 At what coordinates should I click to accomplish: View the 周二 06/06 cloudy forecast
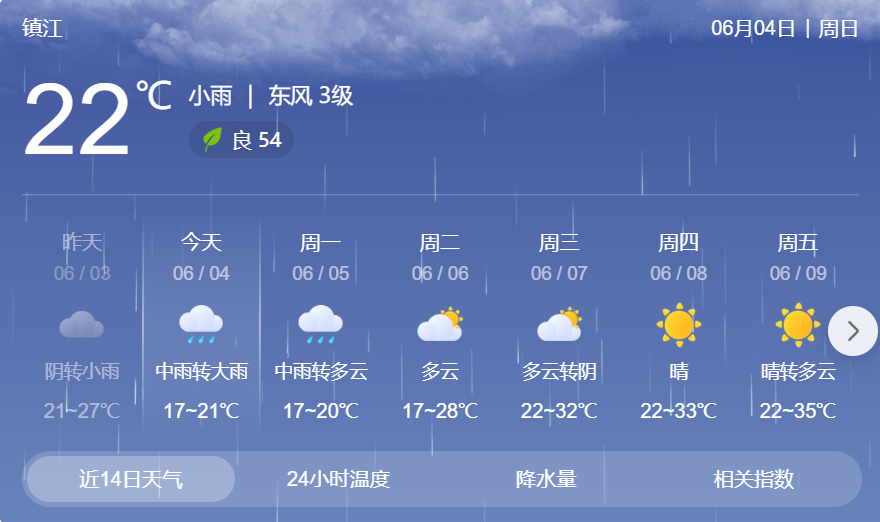440,326
